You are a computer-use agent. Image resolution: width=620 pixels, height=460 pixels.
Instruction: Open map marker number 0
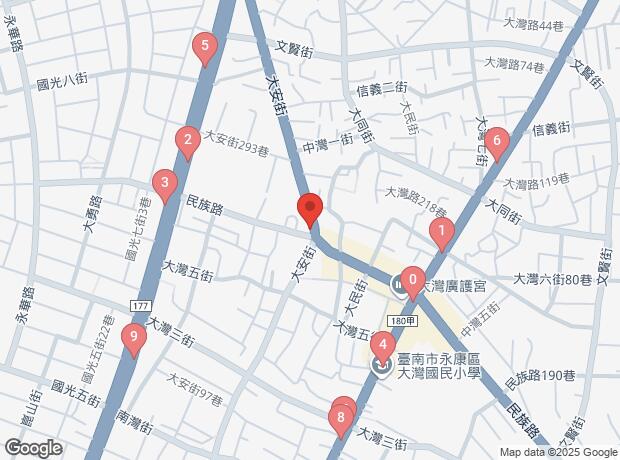pyautogui.click(x=413, y=284)
